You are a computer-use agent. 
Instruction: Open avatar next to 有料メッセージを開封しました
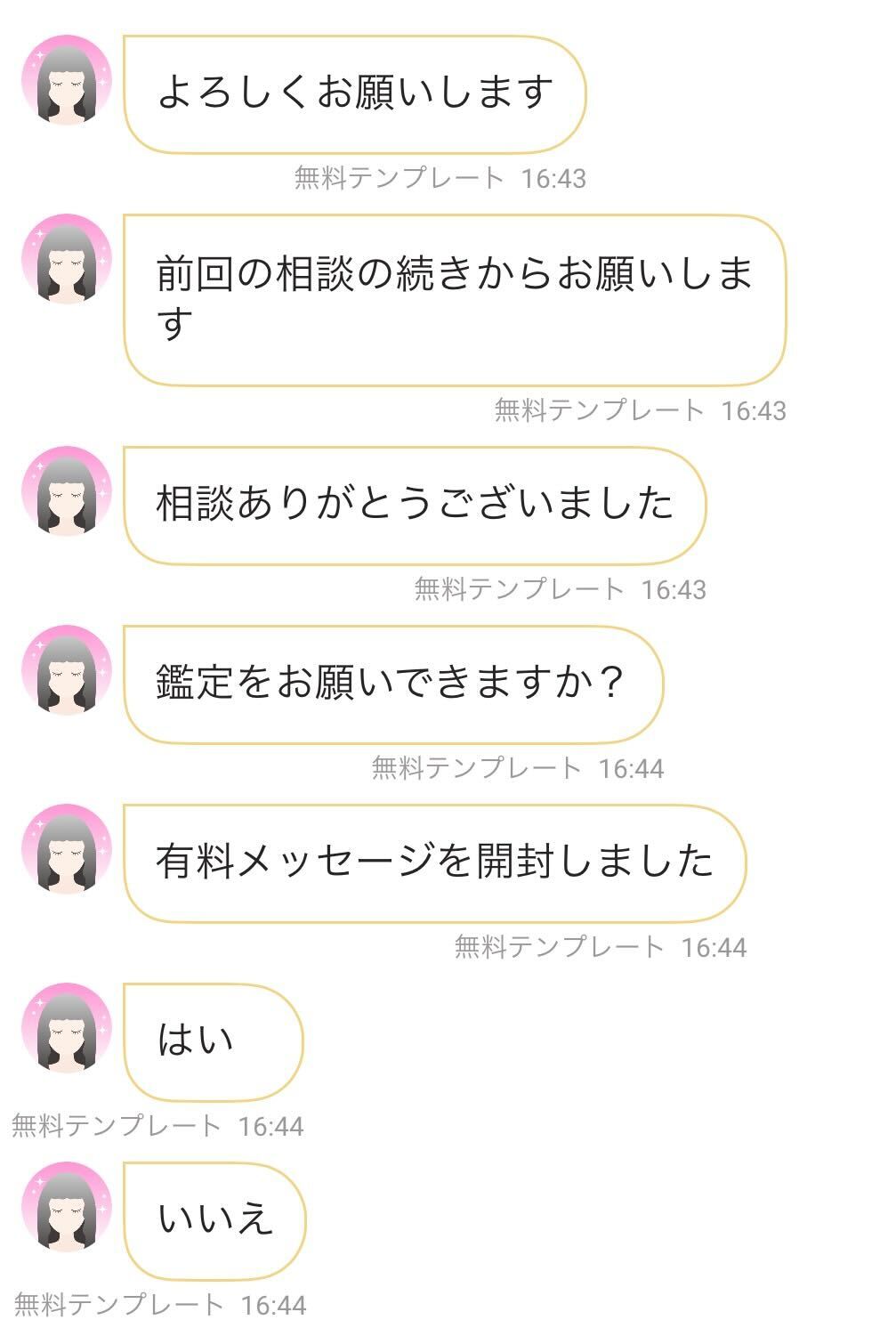[x=67, y=849]
